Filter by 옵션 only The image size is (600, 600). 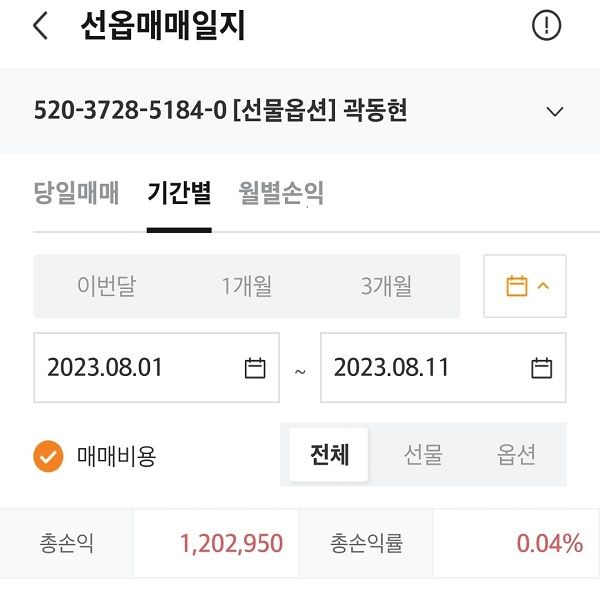tap(516, 456)
